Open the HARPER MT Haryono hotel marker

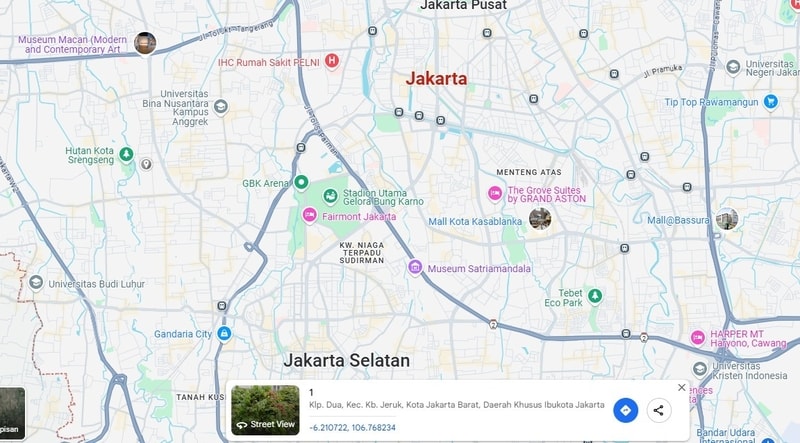click(x=698, y=338)
